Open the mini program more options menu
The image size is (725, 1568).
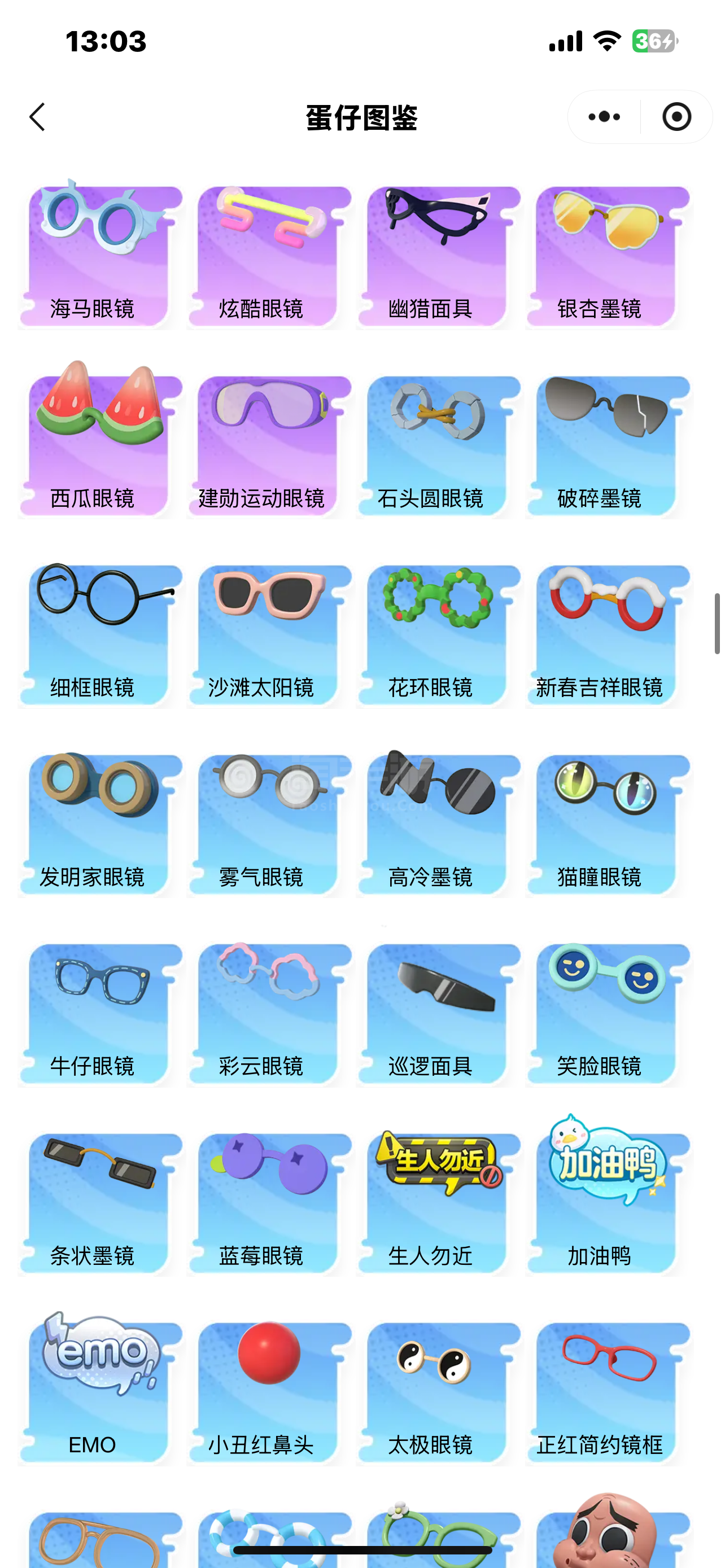point(604,117)
